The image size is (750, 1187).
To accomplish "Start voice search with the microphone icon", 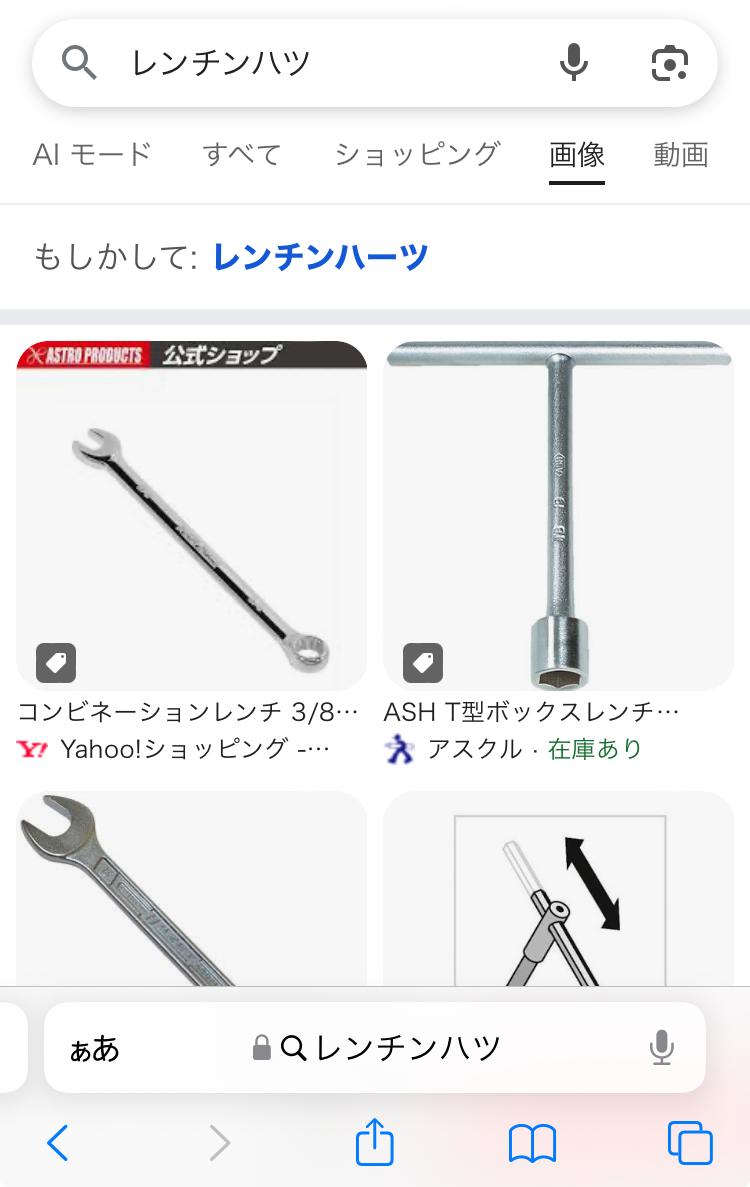I will point(573,64).
